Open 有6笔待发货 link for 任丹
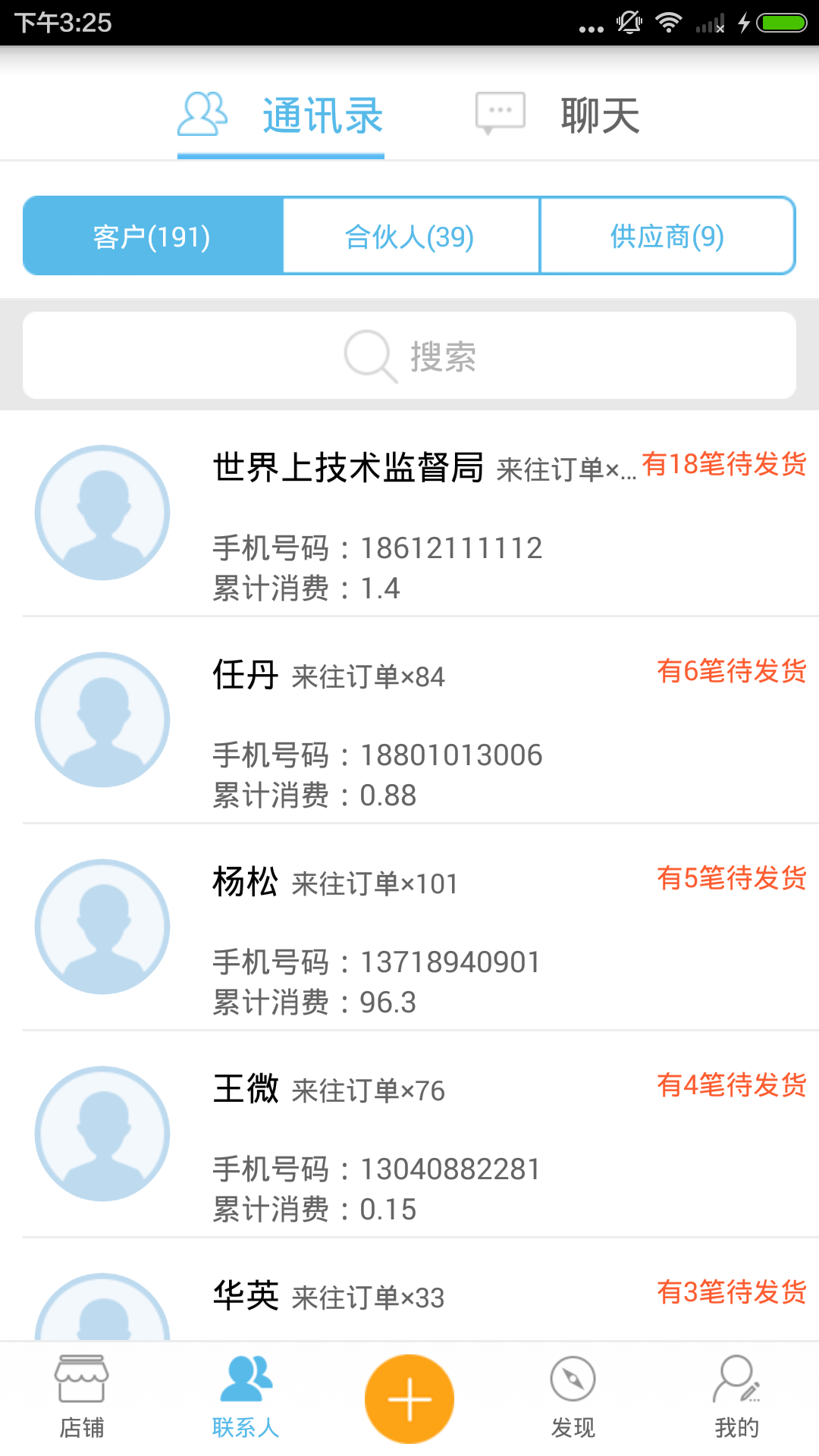Image resolution: width=819 pixels, height=1456 pixels. (x=730, y=671)
